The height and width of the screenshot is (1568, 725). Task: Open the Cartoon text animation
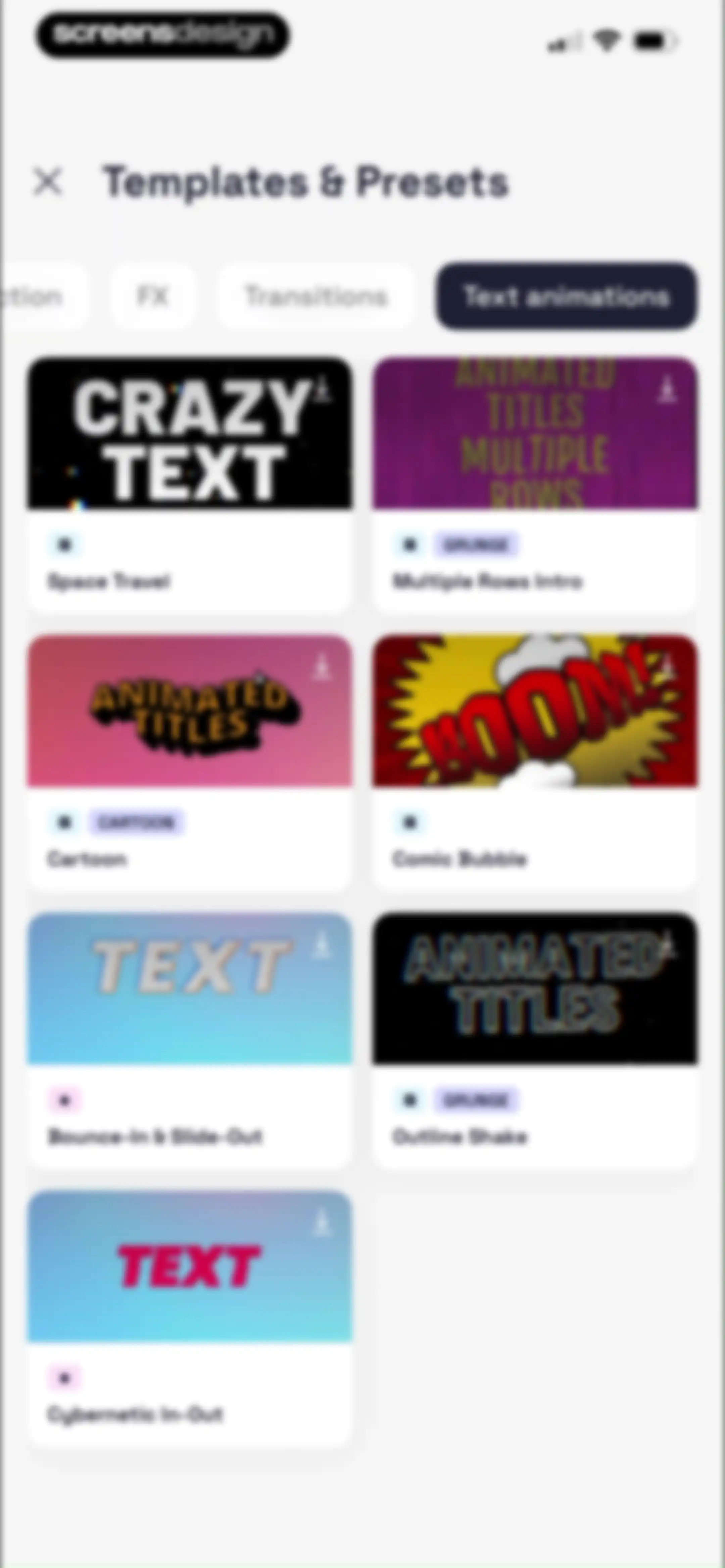pos(189,763)
